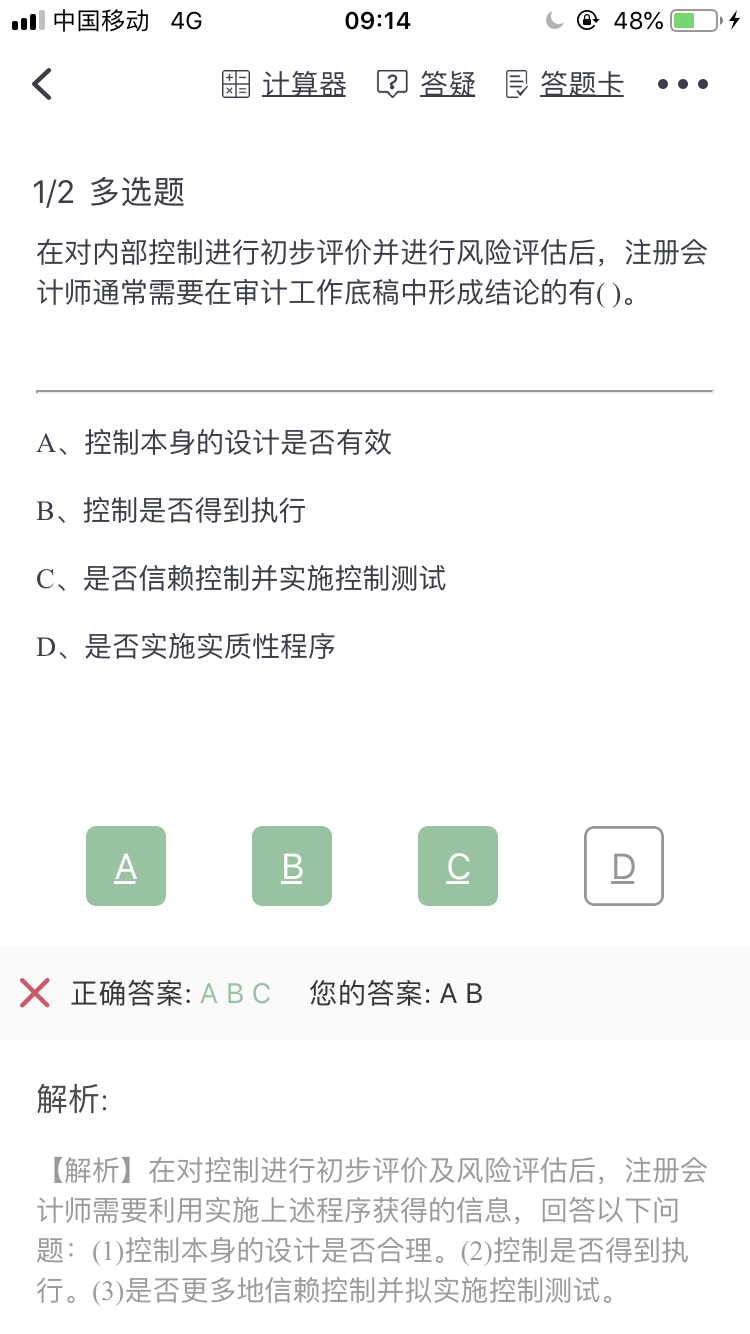The image size is (750, 1334).
Task: Choose option A 控制本身的设计是否有效
Action: pos(214,442)
